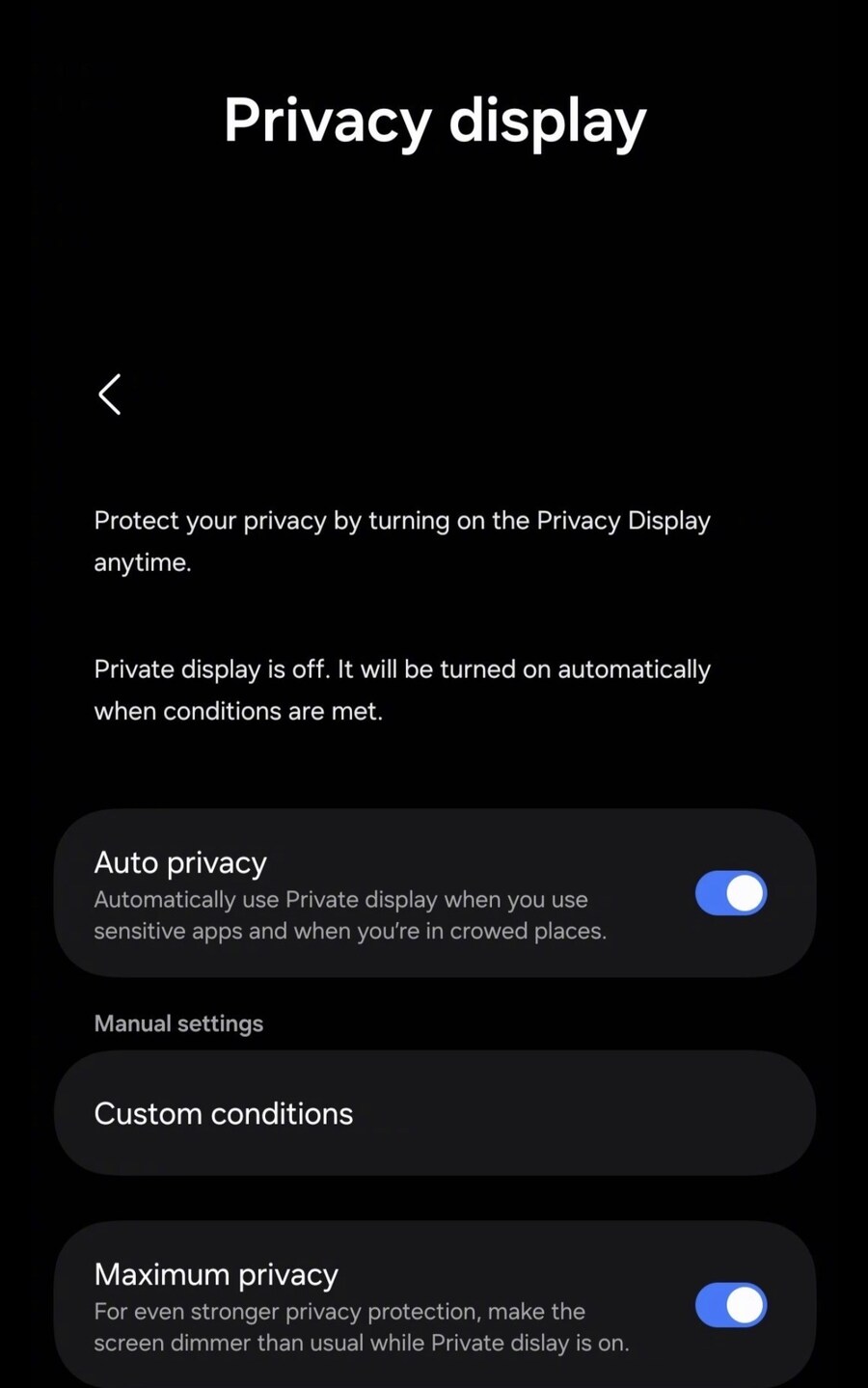The height and width of the screenshot is (1388, 868).
Task: Open Custom conditions settings
Action: [x=434, y=1113]
